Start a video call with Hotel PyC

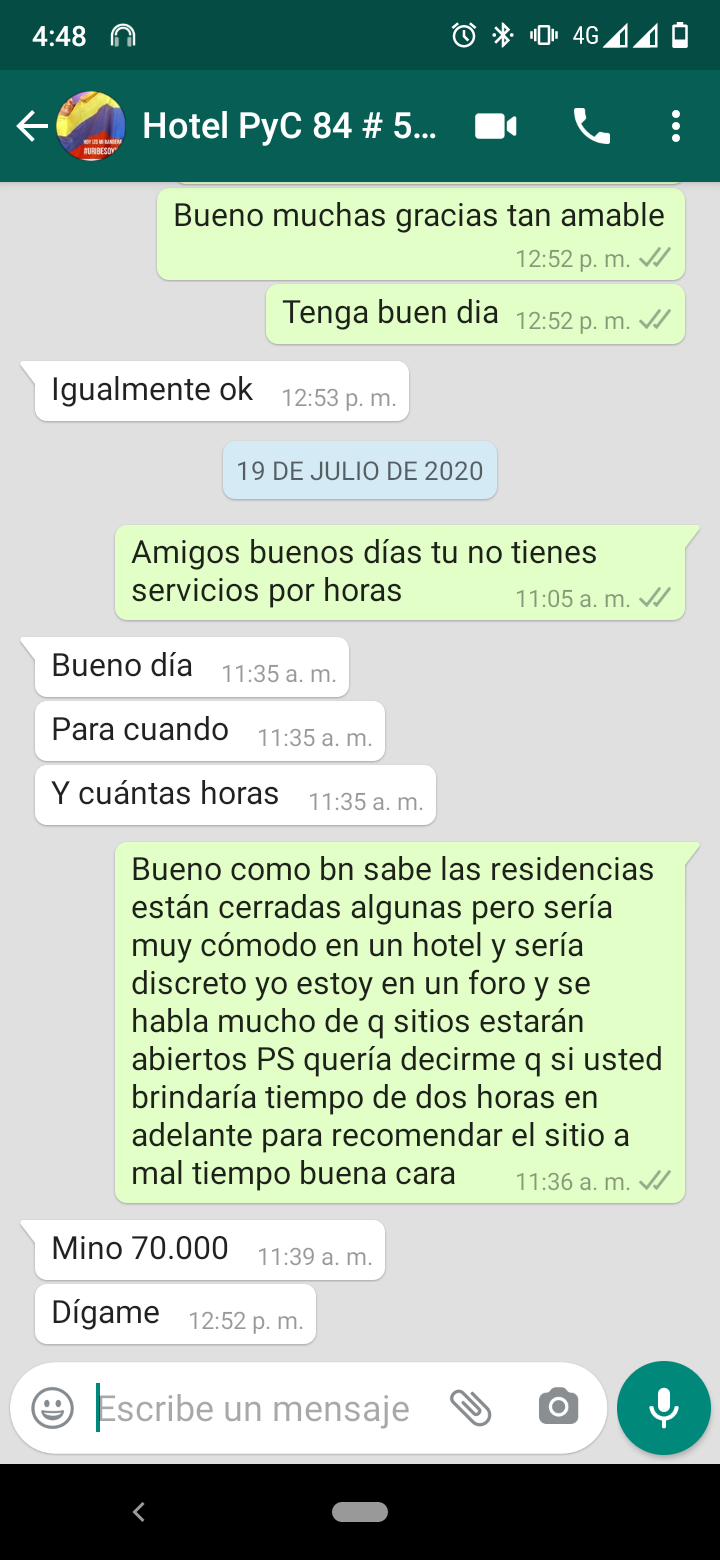pyautogui.click(x=495, y=127)
